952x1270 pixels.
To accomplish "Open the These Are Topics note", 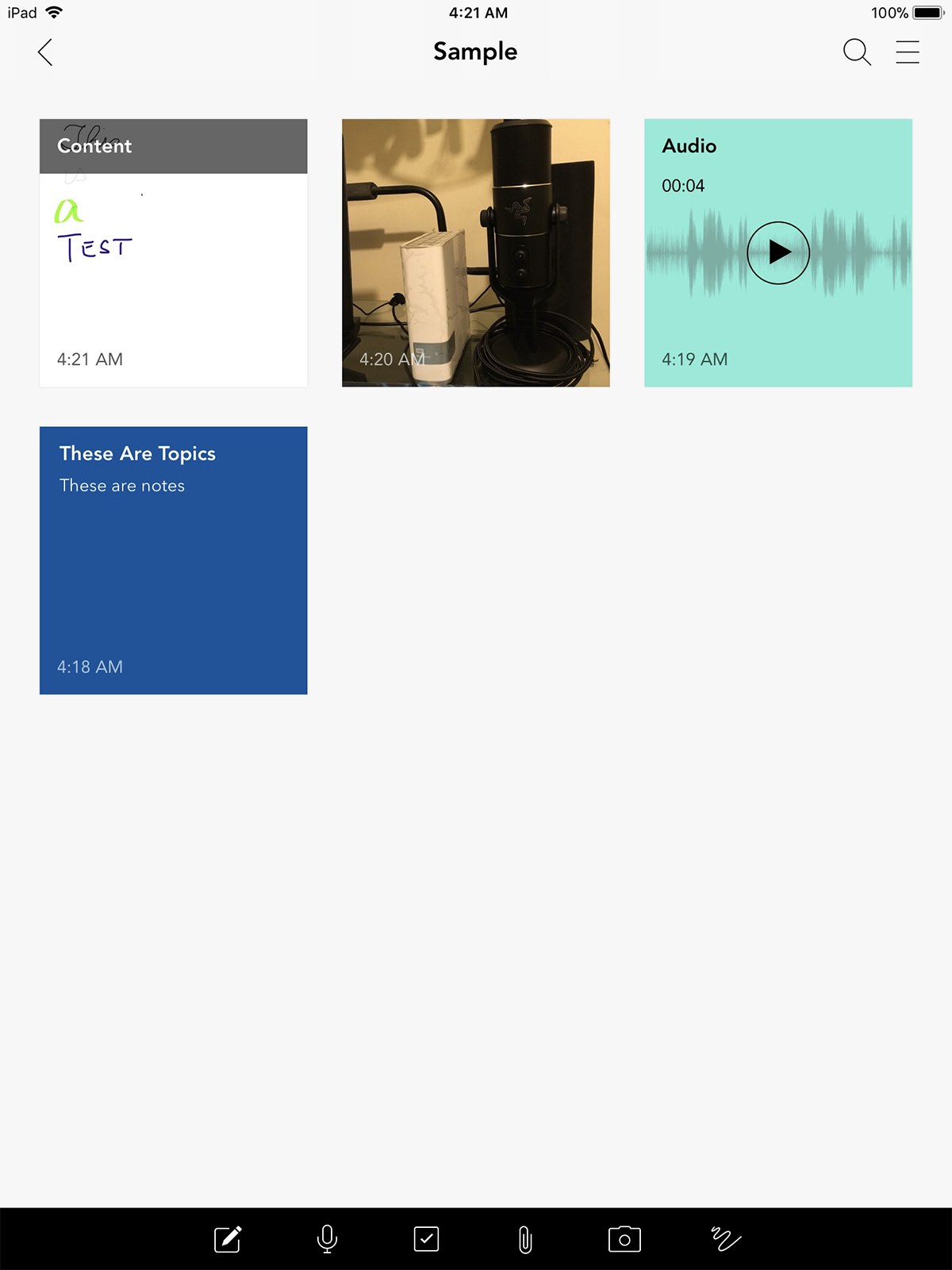I will (173, 560).
